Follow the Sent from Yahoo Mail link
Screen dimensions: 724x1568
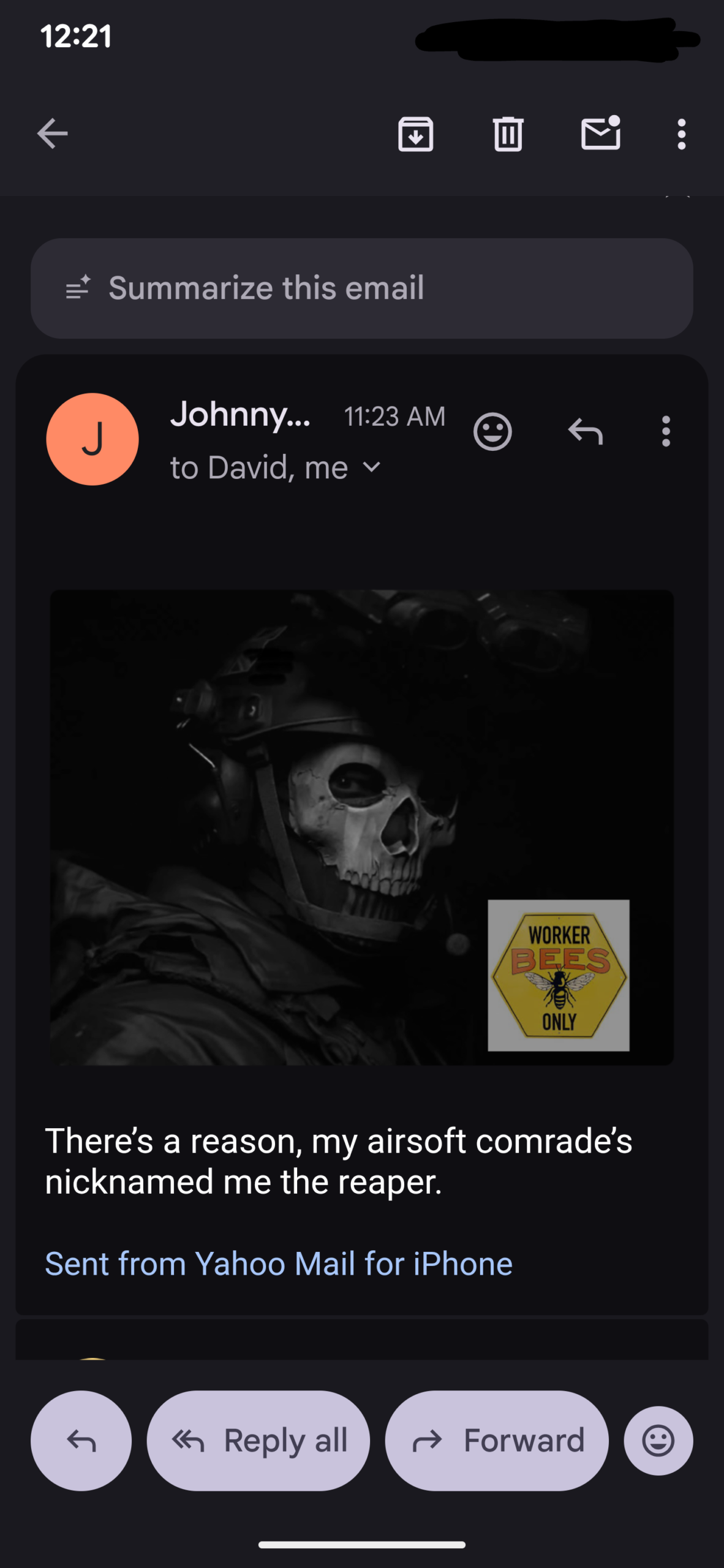point(279,1263)
